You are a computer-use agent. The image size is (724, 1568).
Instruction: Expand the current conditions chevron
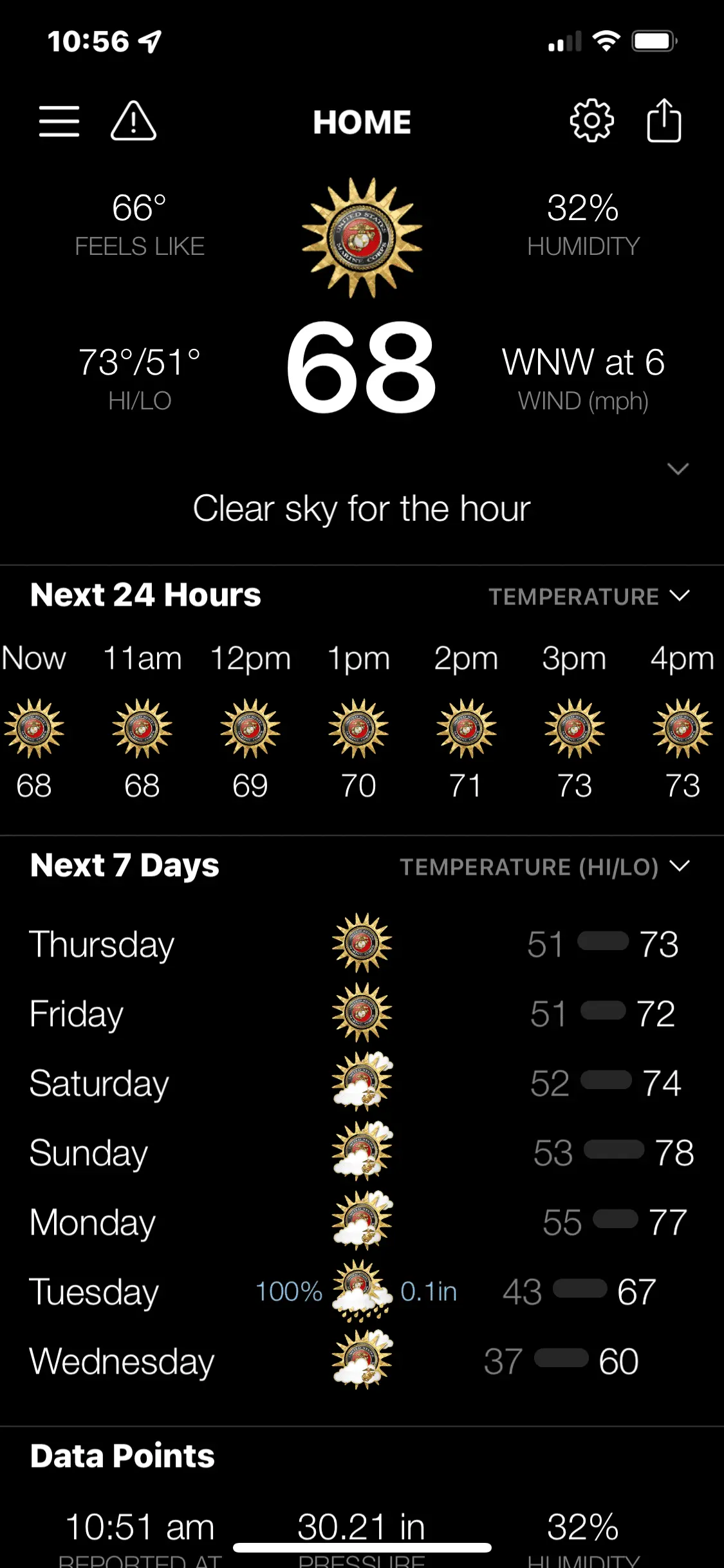(678, 469)
